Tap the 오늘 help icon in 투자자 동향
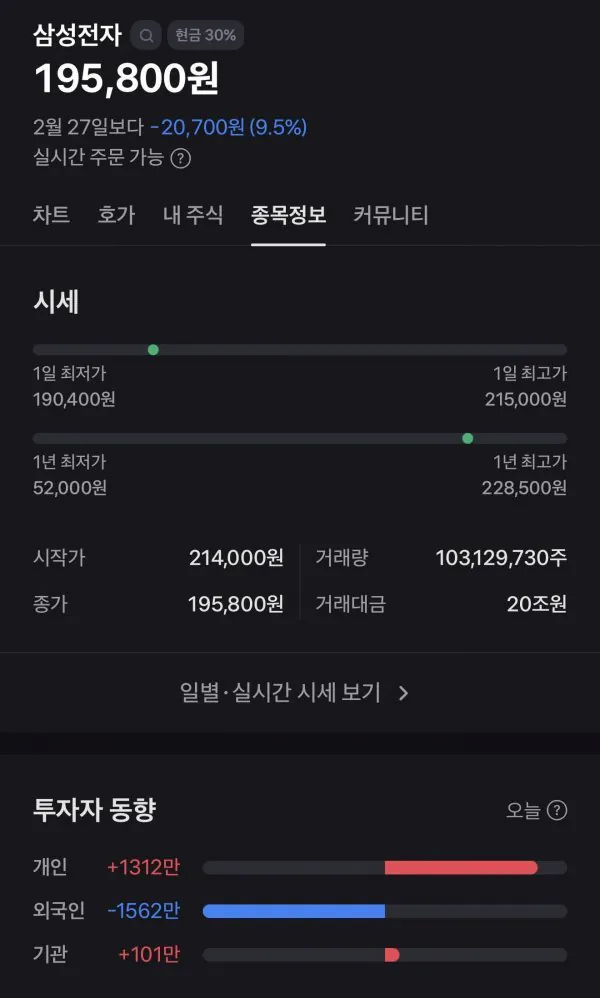 558,811
